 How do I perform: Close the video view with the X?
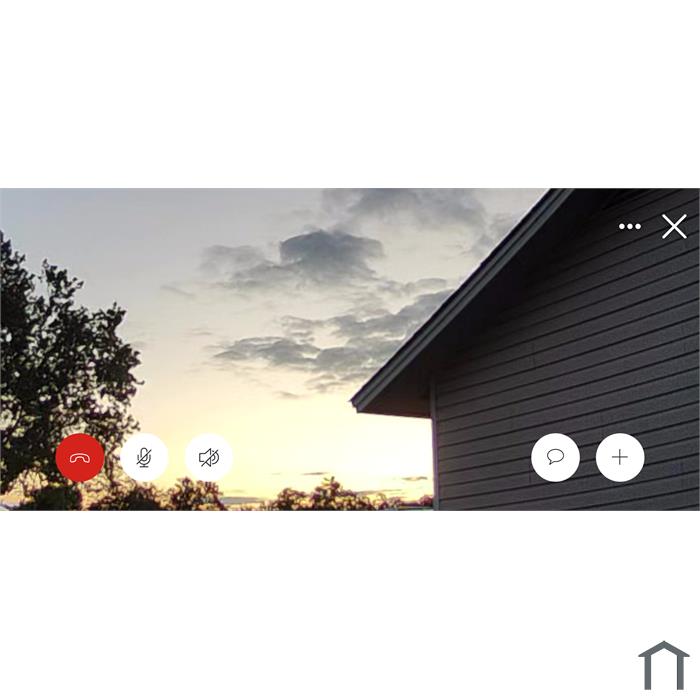coord(674,227)
